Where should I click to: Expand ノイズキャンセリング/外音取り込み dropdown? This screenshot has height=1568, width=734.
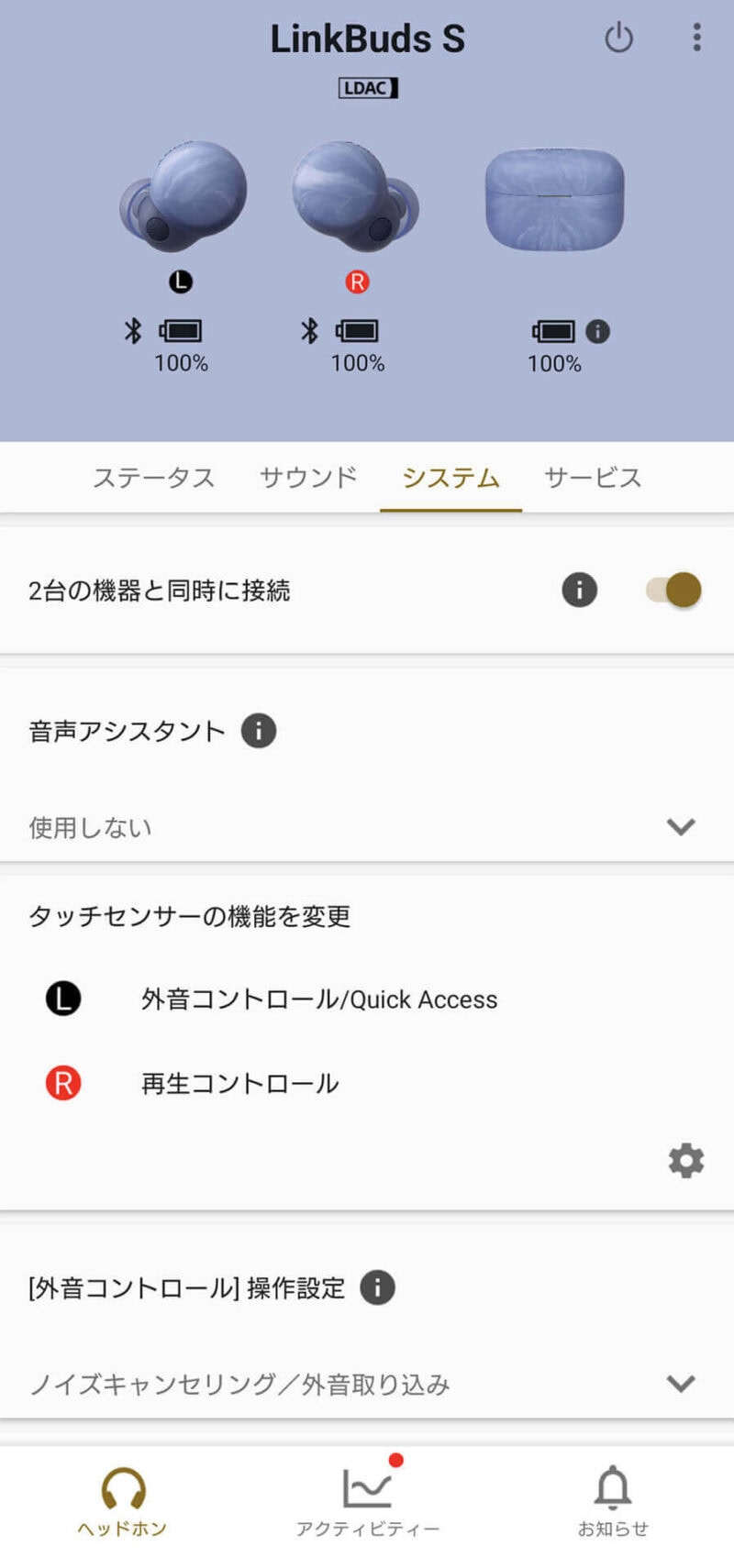coord(680,1383)
